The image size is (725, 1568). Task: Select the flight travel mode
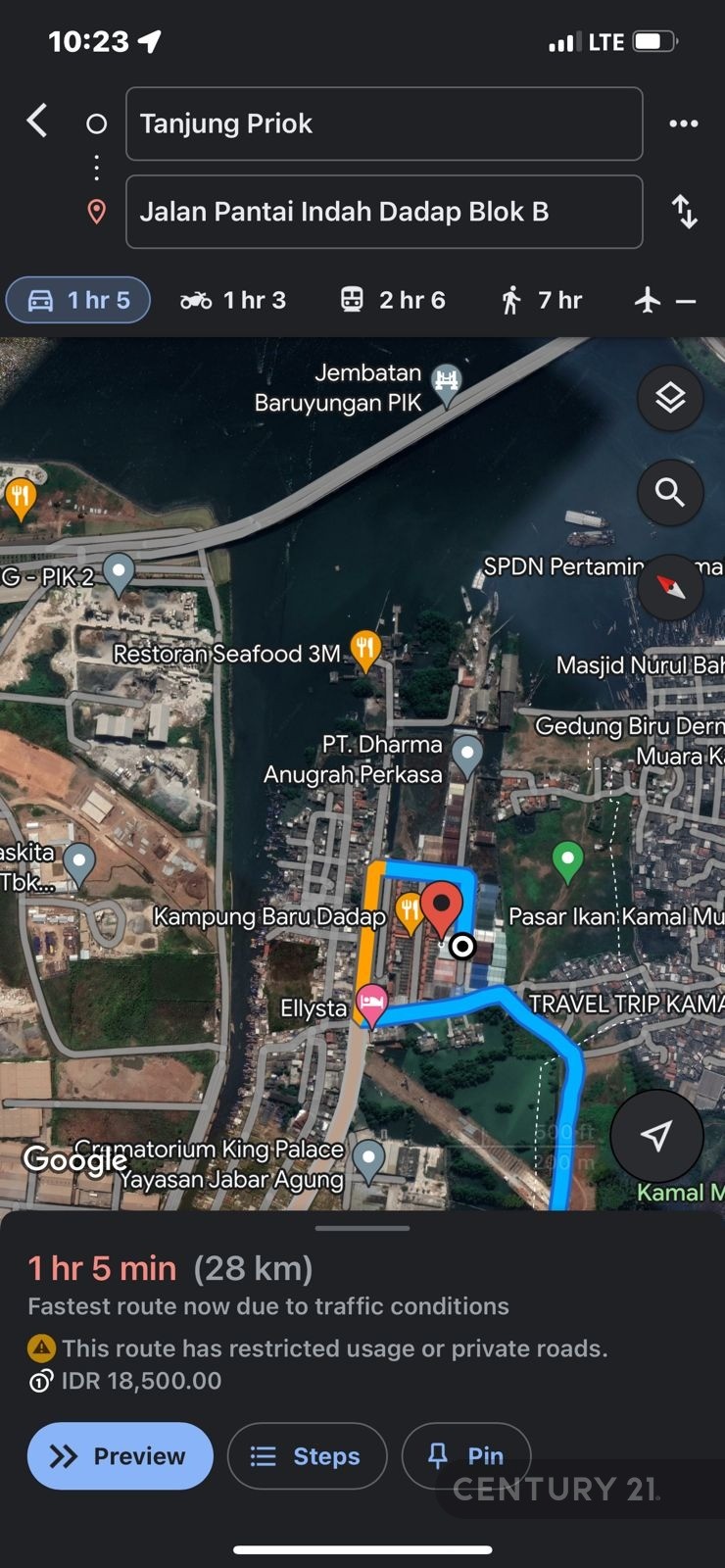pyautogui.click(x=663, y=300)
